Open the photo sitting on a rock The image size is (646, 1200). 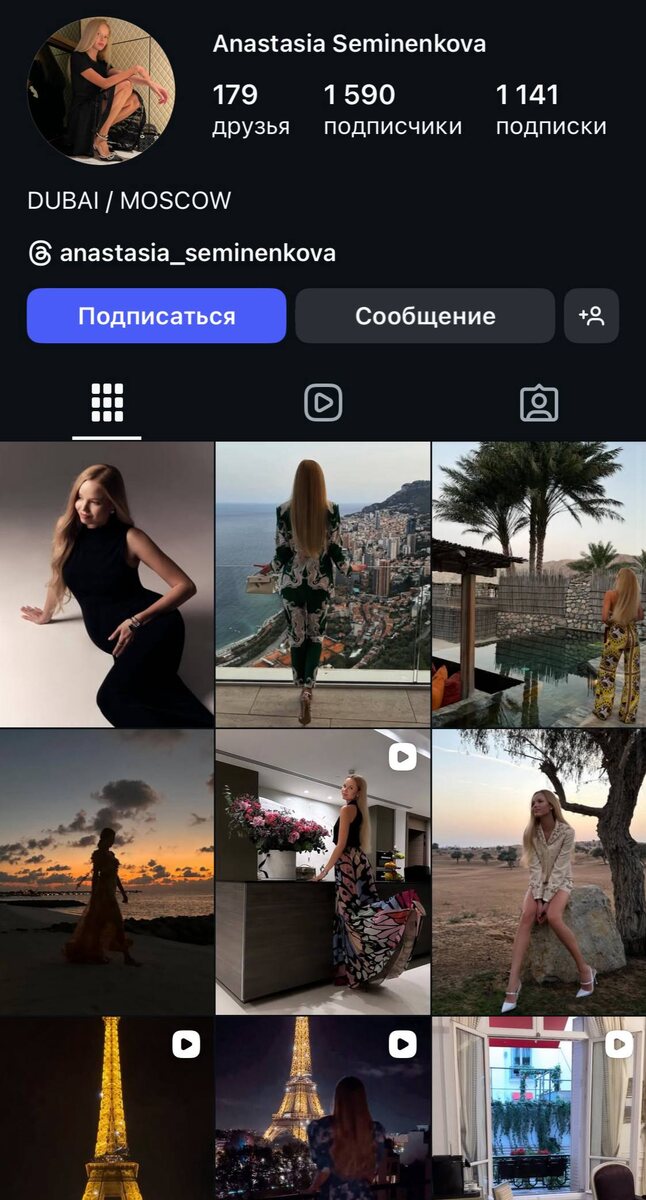click(x=539, y=872)
